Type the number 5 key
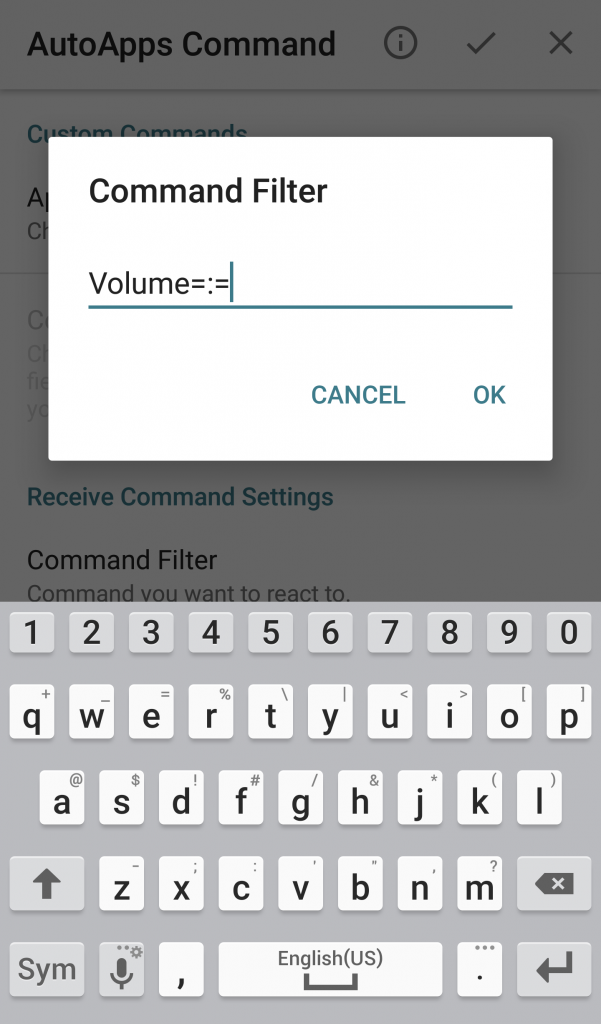The image size is (601, 1024). point(270,632)
